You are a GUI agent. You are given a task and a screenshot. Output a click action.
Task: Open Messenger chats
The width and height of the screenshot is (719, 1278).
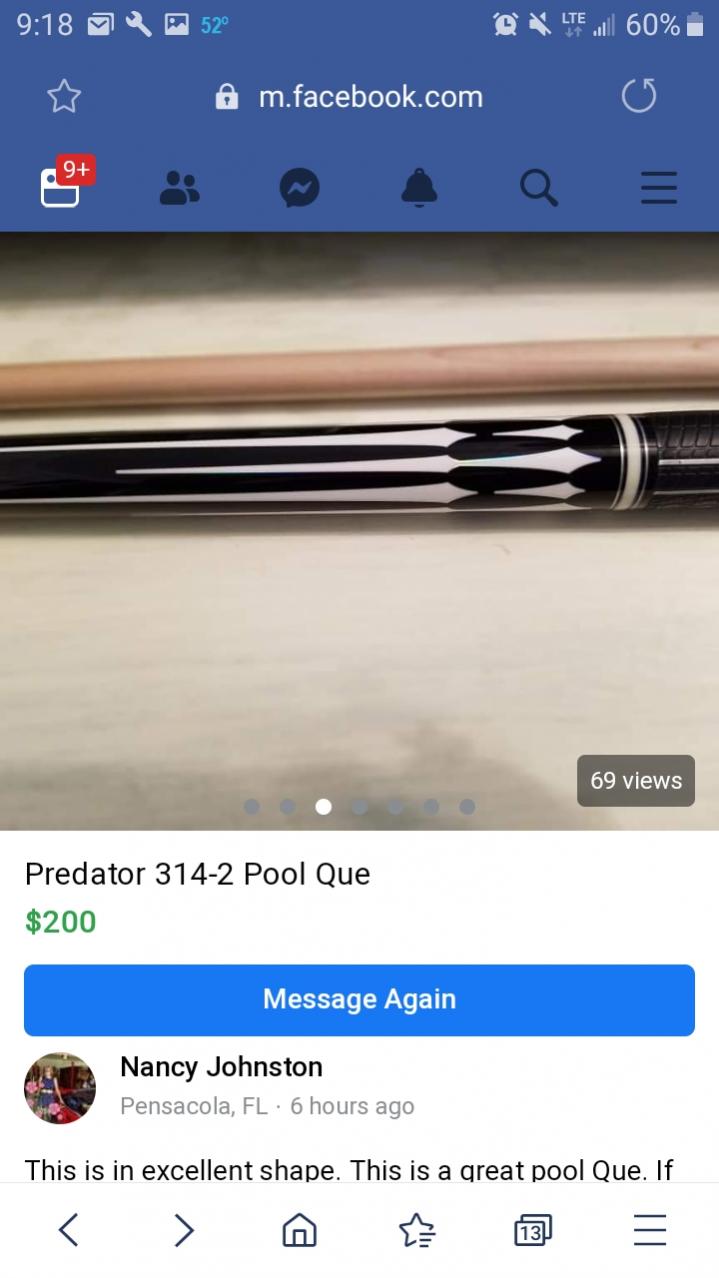pos(299,187)
